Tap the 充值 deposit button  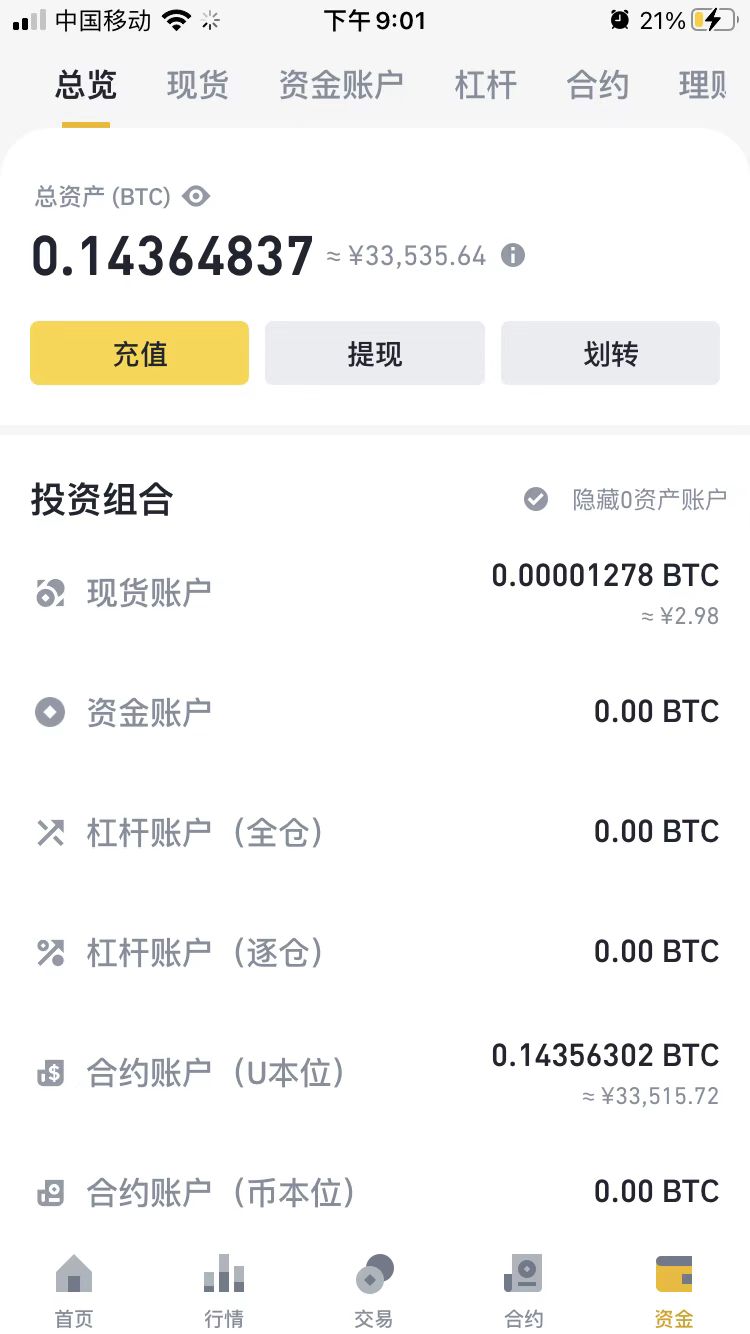tap(139, 353)
